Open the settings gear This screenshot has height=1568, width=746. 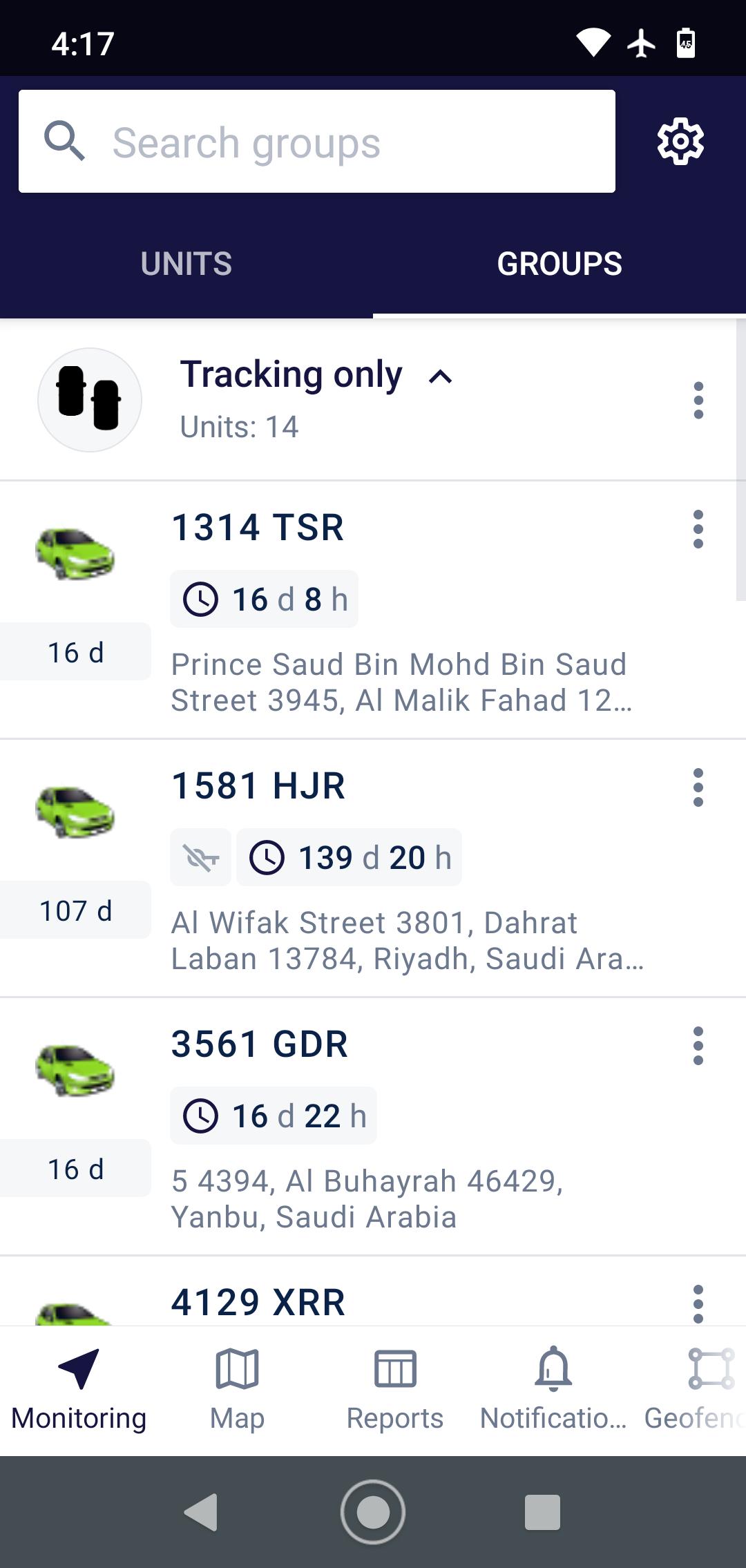680,142
